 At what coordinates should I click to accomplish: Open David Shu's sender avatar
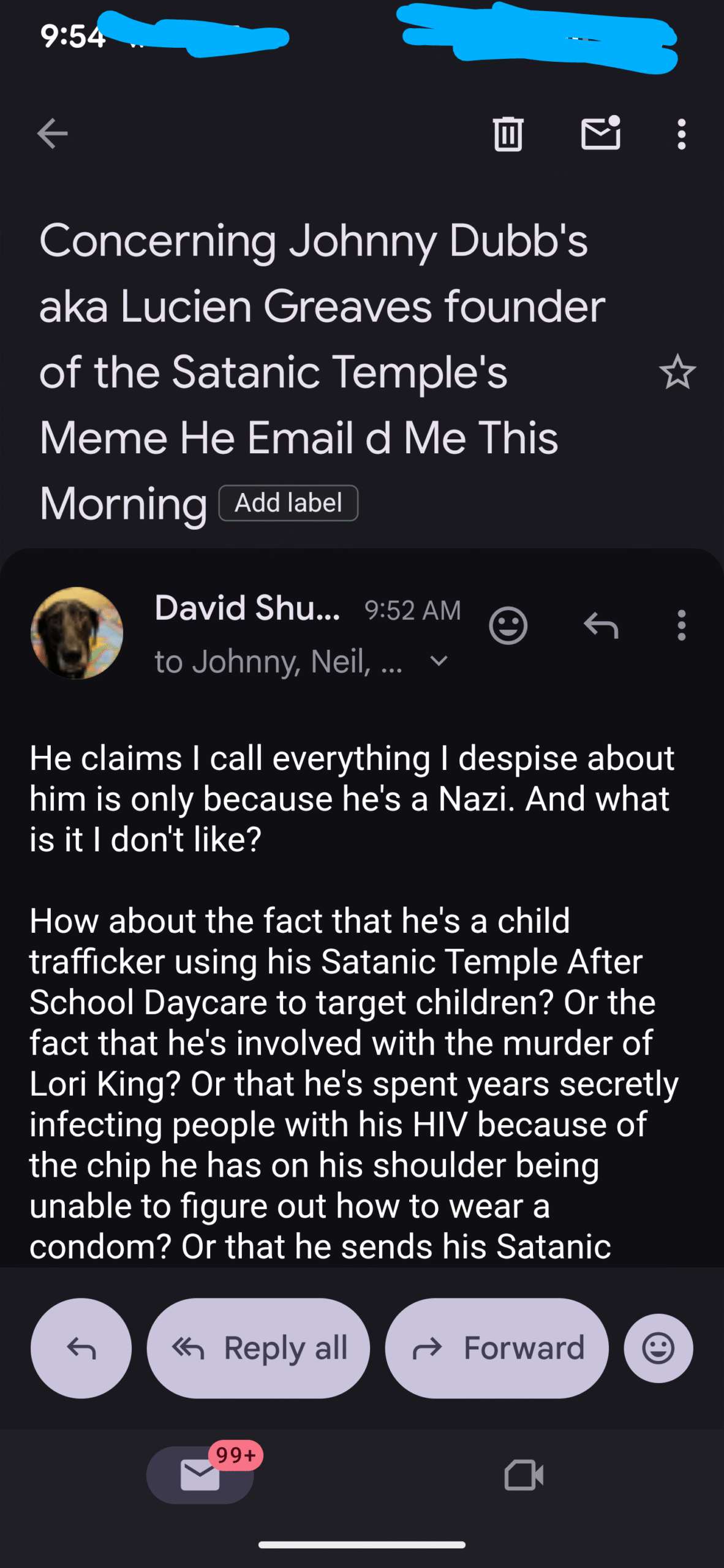click(77, 633)
